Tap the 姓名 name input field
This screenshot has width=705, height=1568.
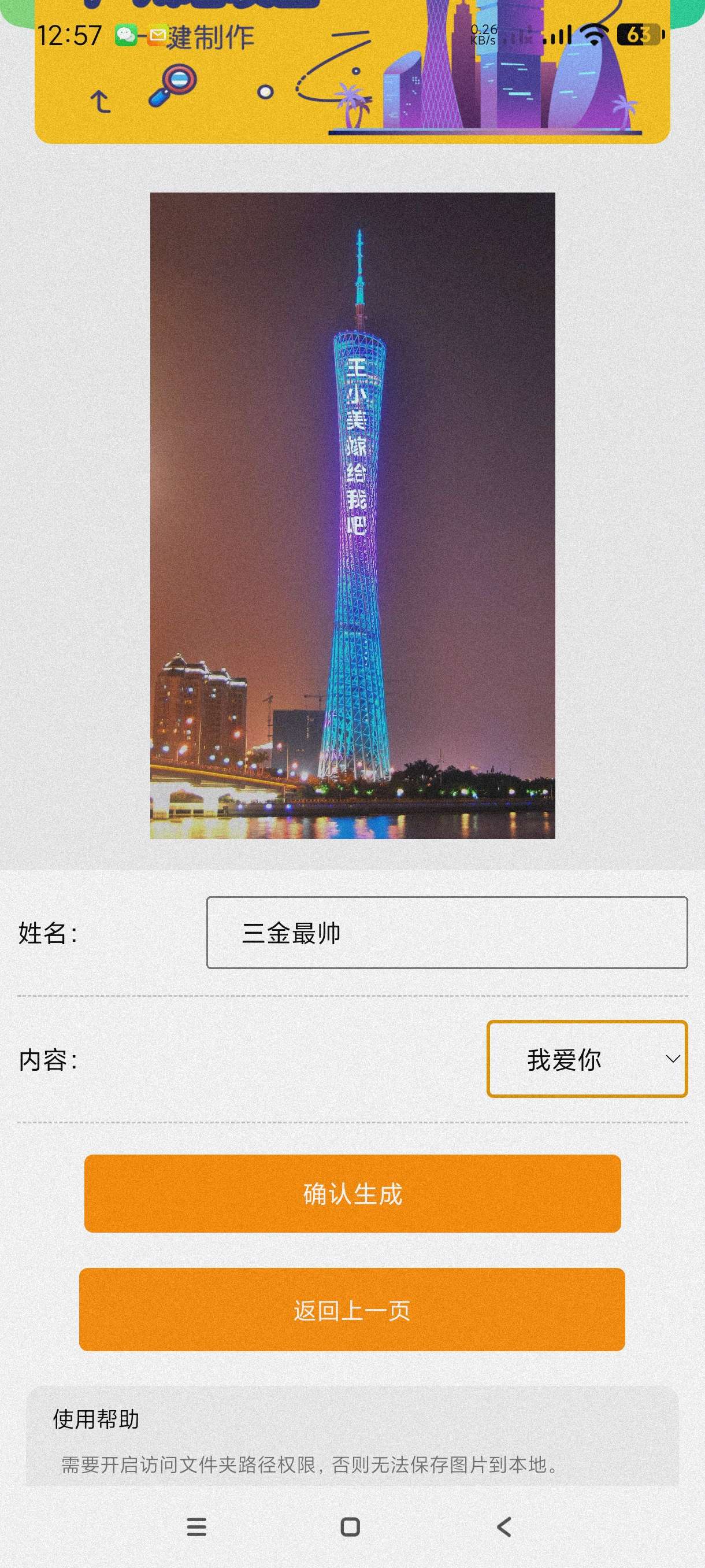pos(447,933)
